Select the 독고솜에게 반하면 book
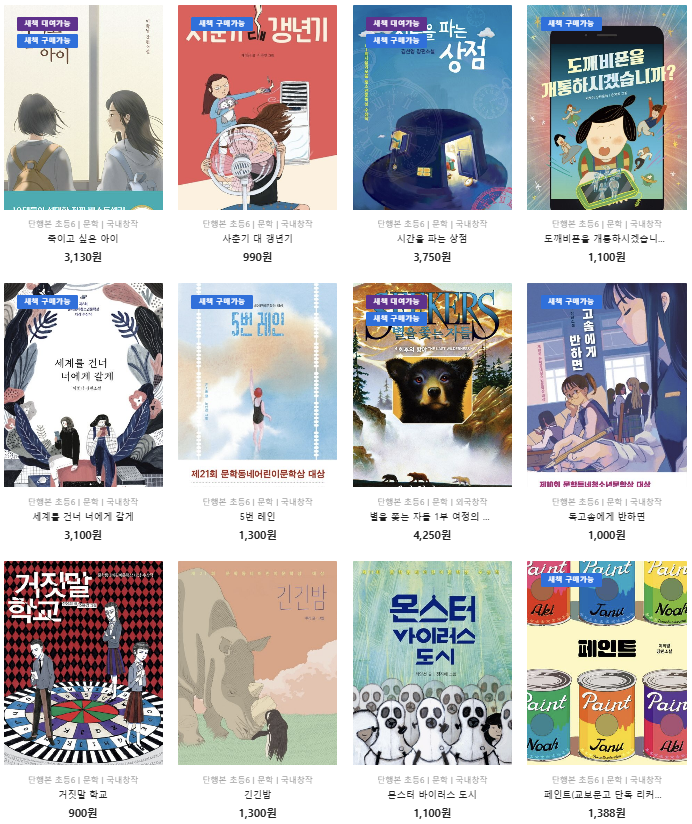Screen dimensions: 692x824 click(606, 386)
